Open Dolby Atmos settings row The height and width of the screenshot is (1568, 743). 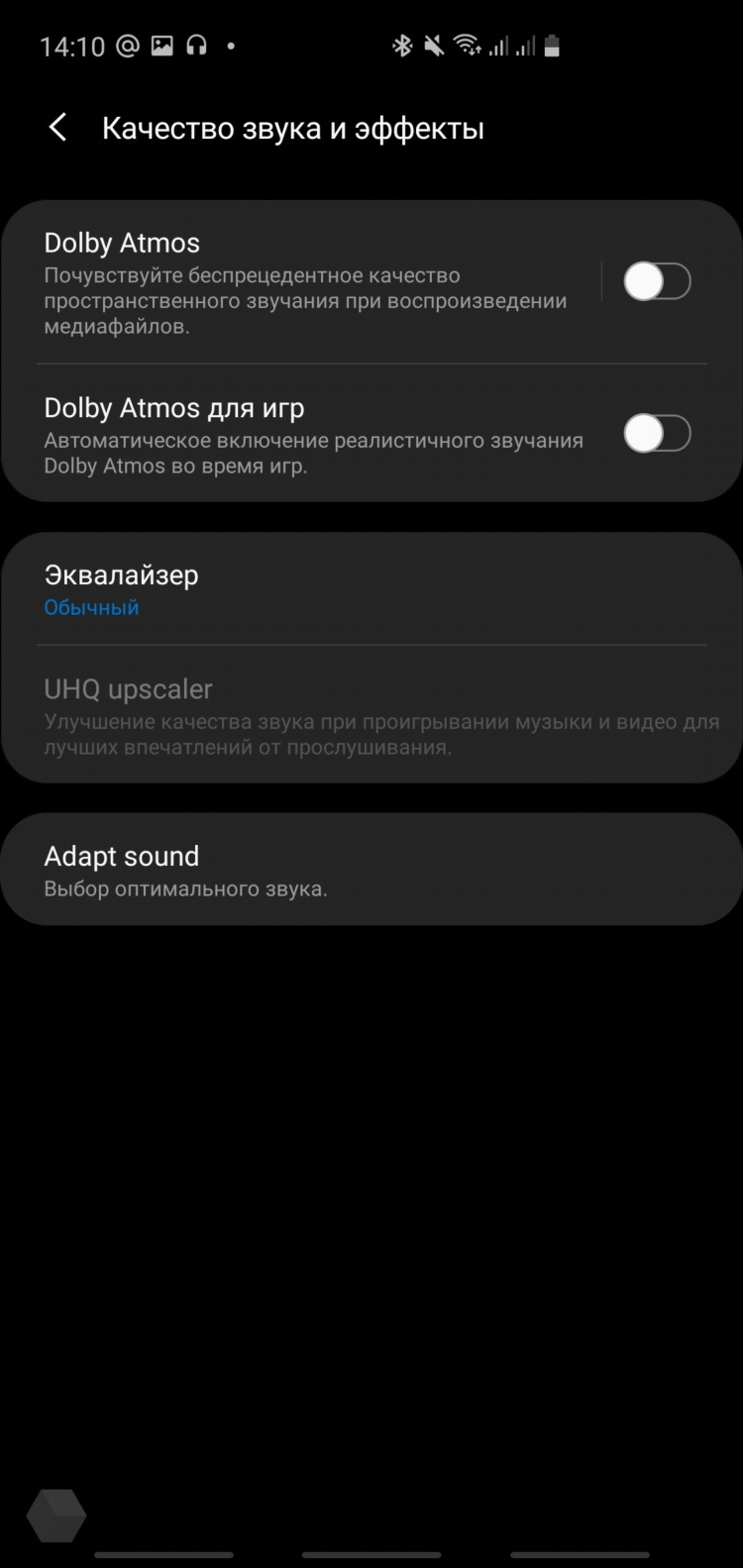[297, 283]
